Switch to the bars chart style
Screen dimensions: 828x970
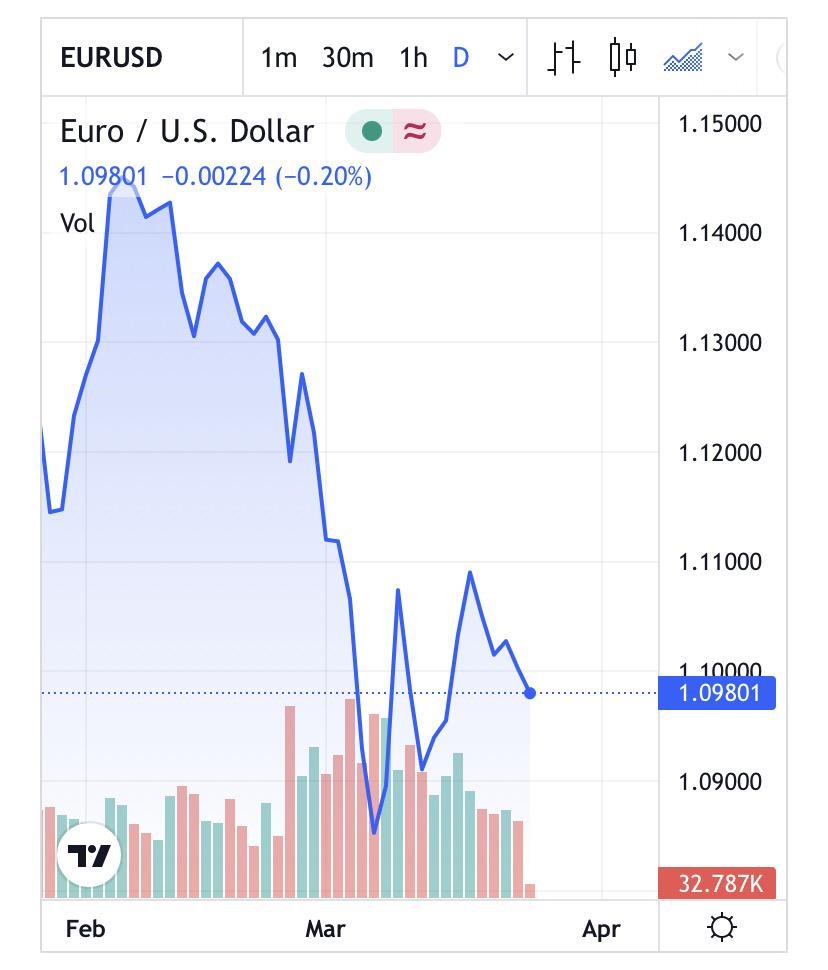pos(564,57)
